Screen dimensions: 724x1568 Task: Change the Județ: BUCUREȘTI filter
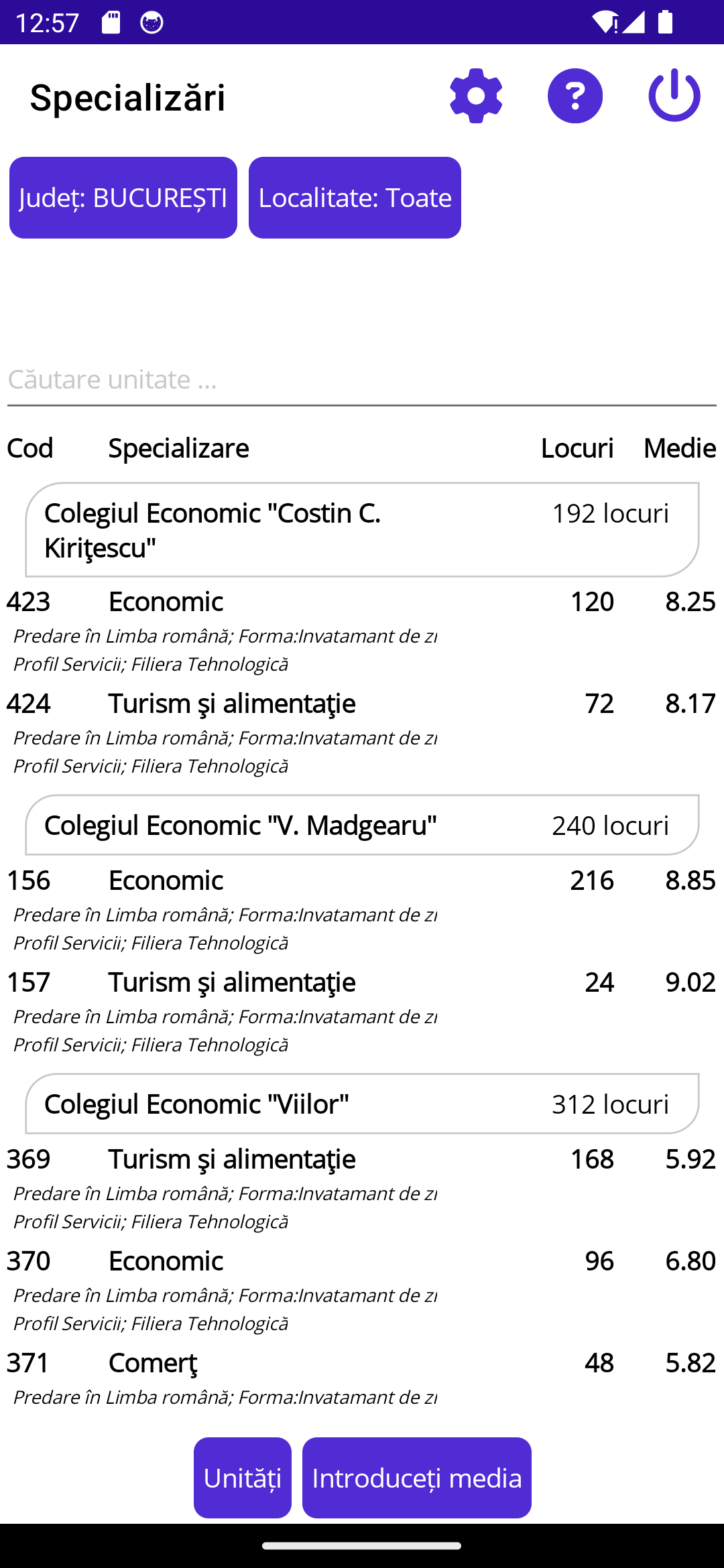[123, 198]
